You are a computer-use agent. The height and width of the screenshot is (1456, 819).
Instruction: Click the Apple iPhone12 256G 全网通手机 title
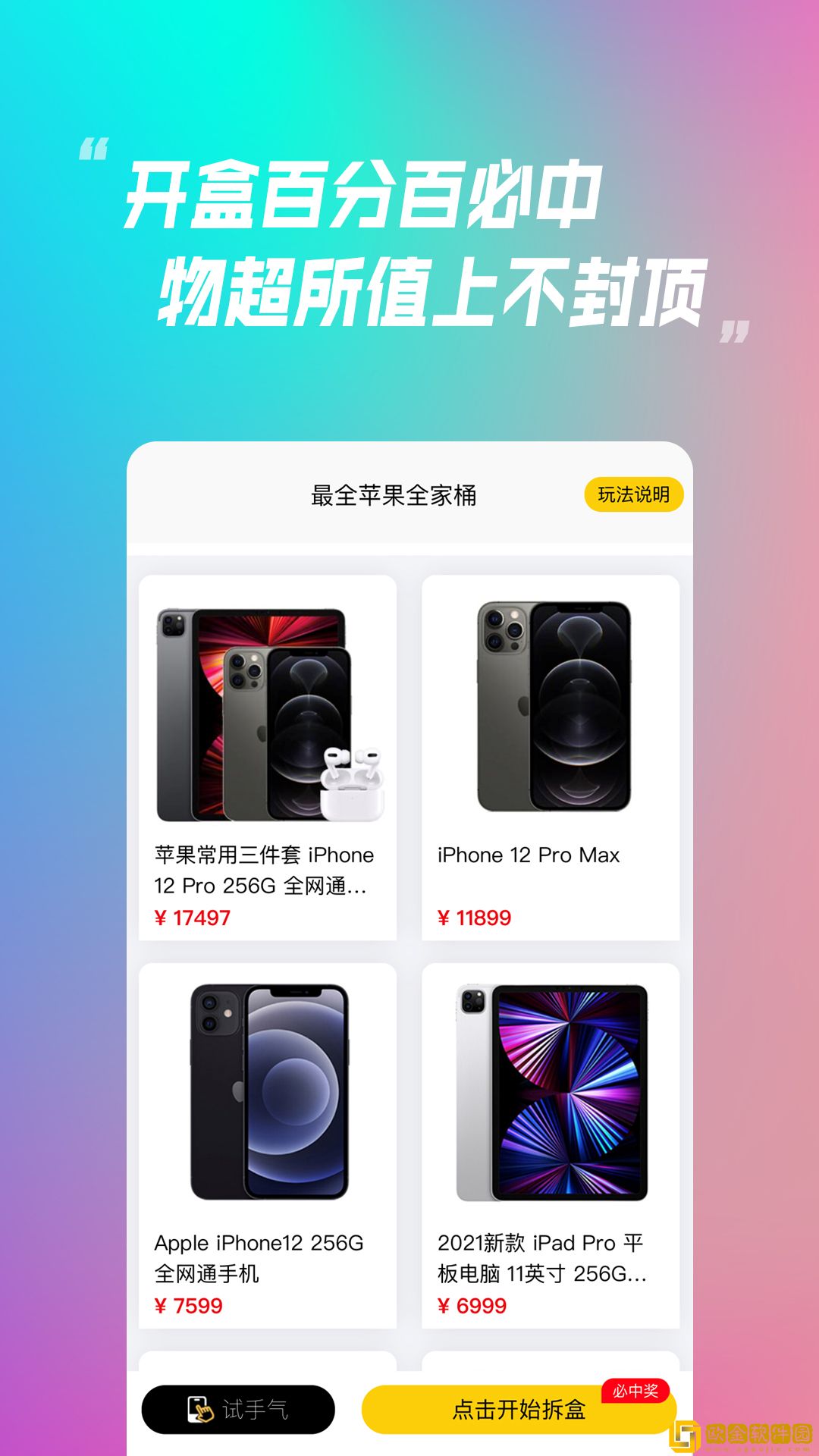coord(259,1259)
